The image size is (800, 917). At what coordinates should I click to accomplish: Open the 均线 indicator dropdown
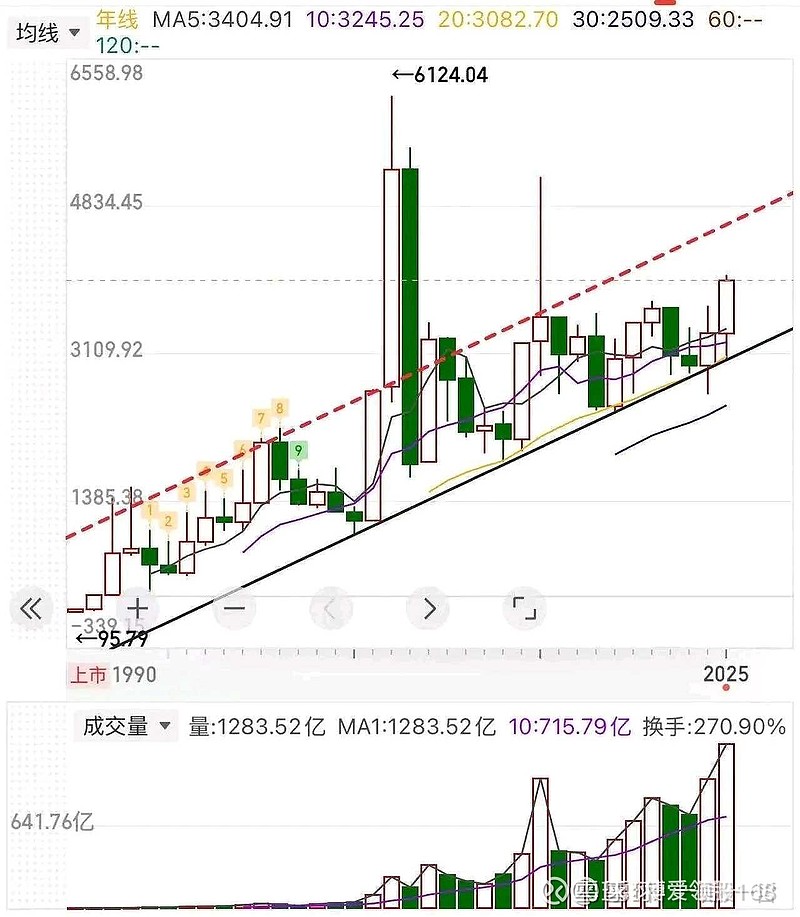[41, 31]
